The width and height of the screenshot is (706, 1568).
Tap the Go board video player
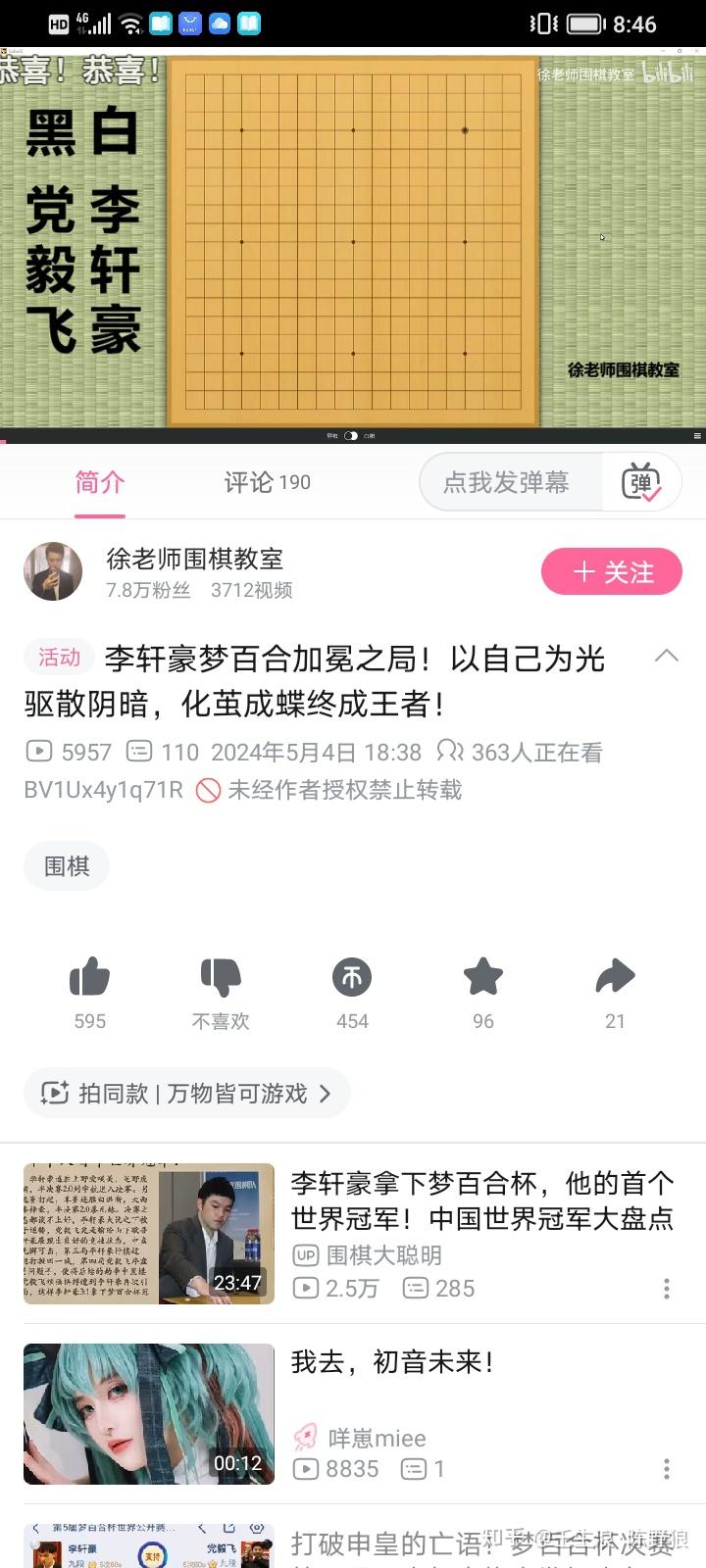point(353,240)
